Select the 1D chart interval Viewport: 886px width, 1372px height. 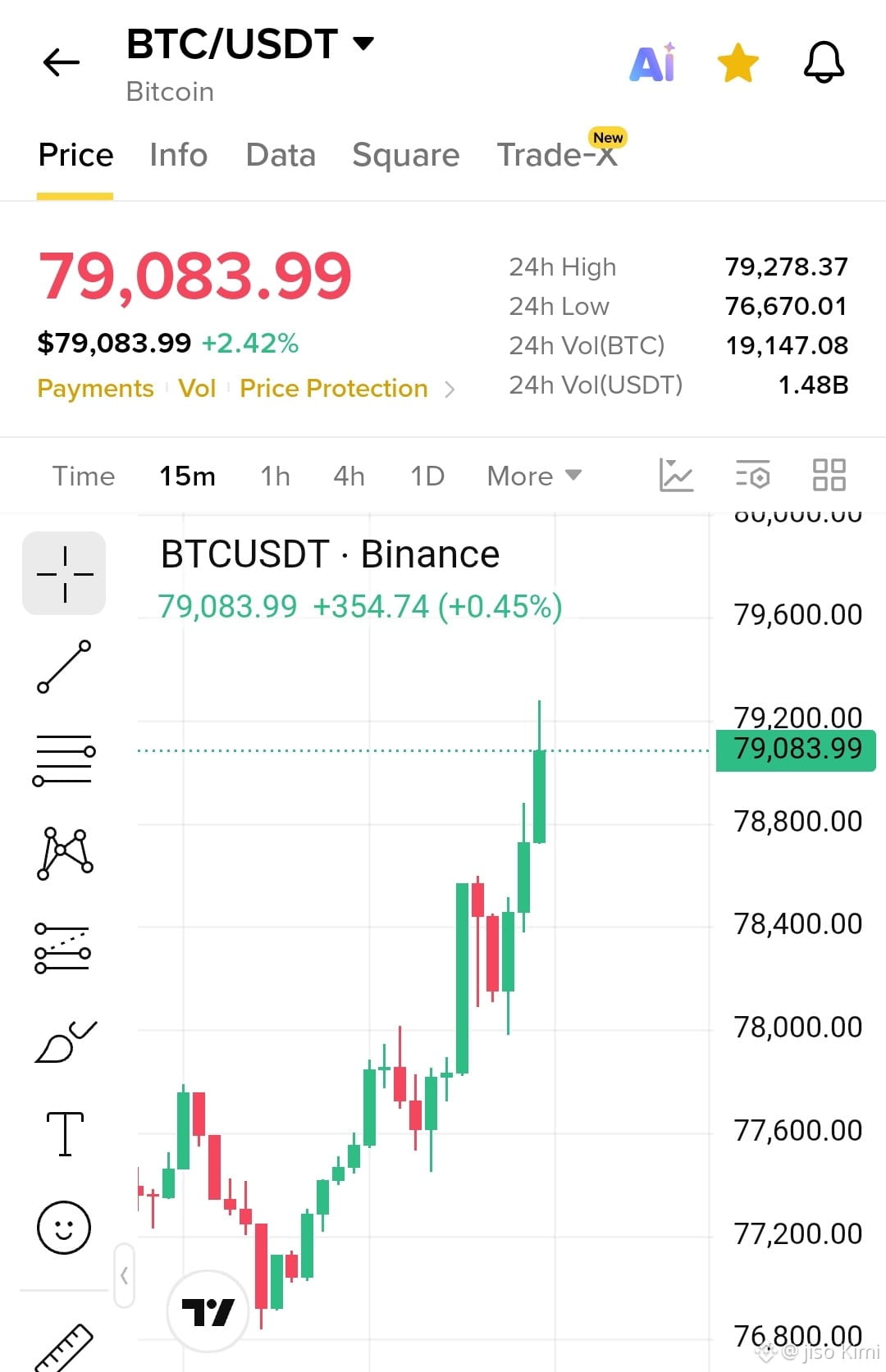point(427,476)
